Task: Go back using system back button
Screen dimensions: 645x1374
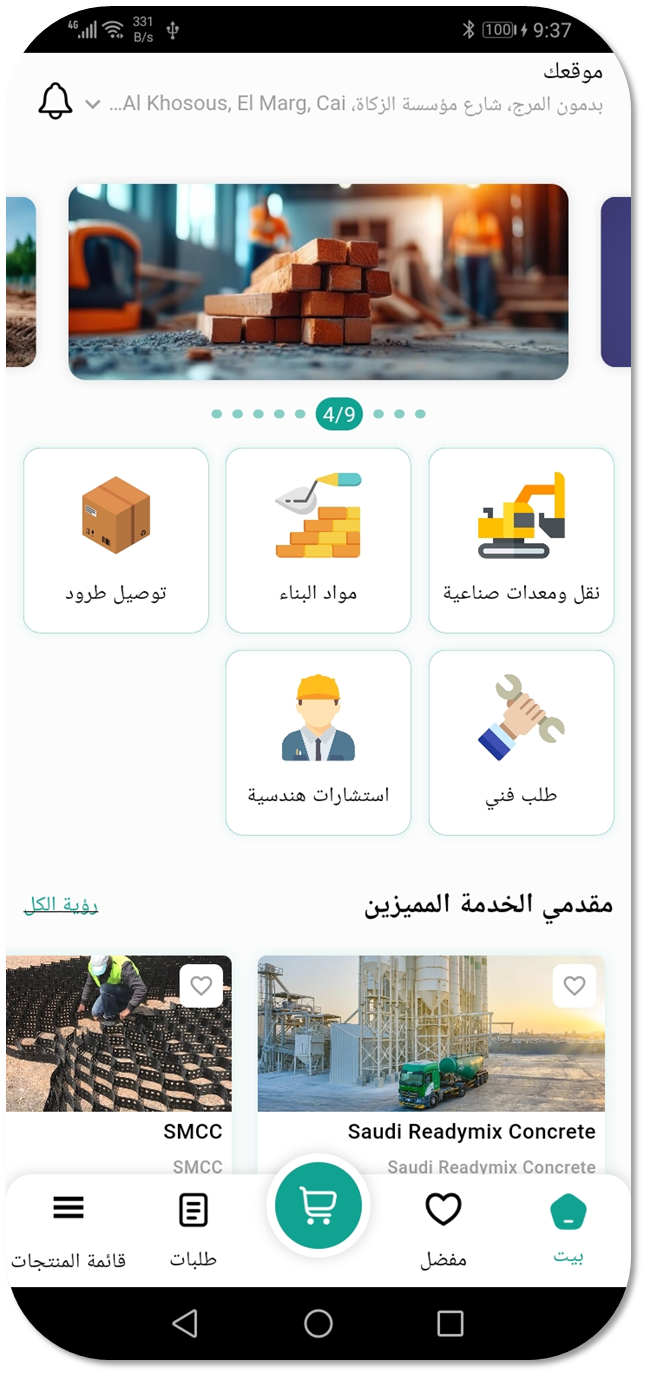Action: click(x=185, y=1324)
